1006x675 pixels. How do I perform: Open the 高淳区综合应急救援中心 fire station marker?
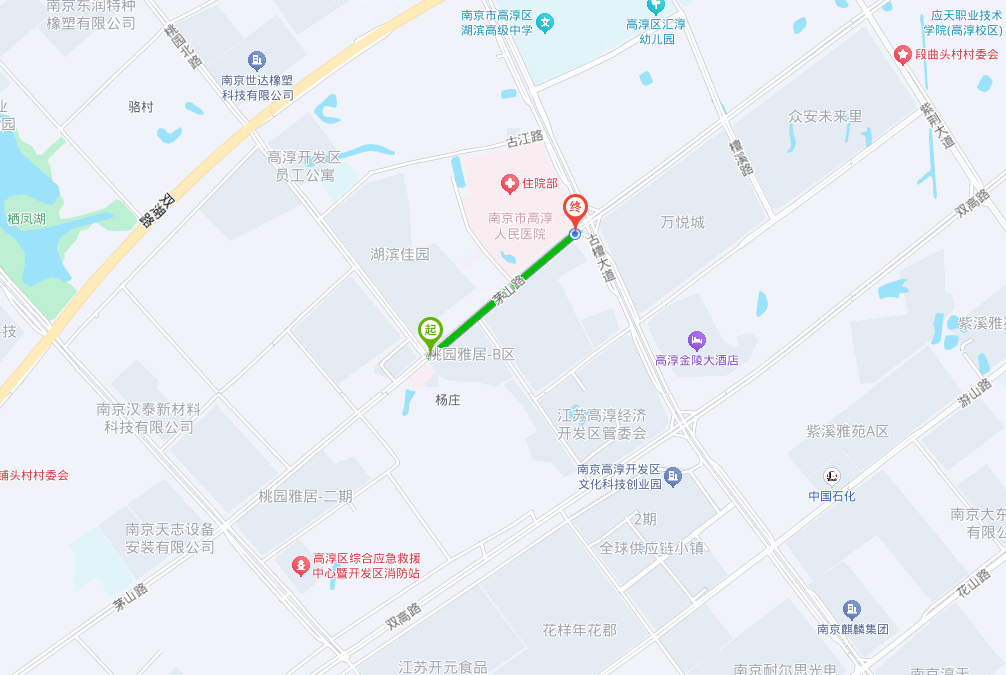[300, 566]
